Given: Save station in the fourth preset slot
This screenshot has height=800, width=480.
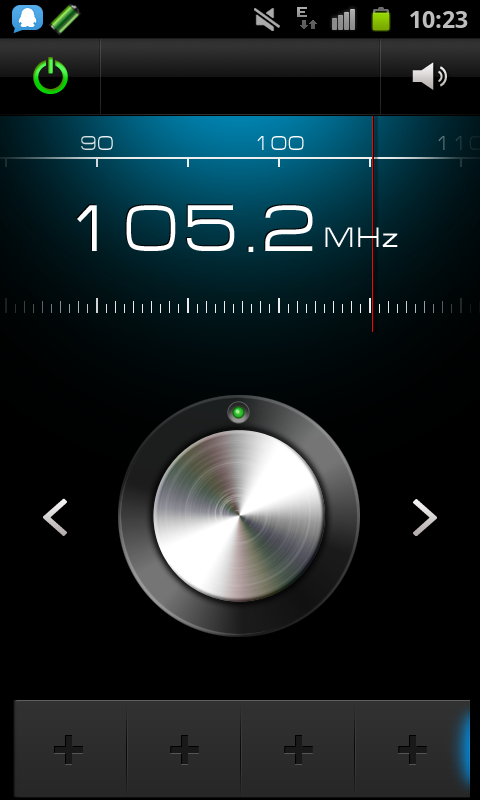Looking at the screenshot, I should pyautogui.click(x=412, y=749).
